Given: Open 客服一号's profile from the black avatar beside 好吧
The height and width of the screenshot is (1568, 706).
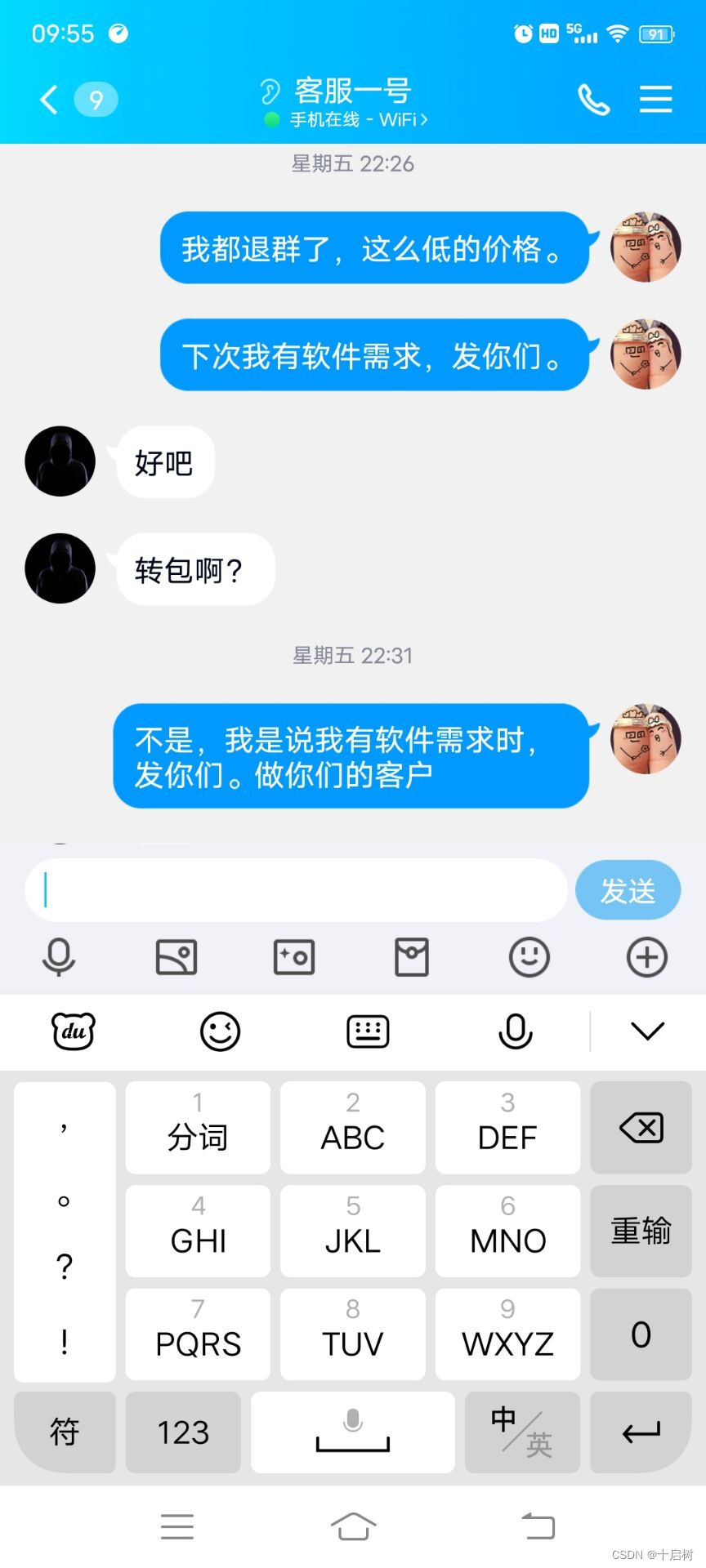Looking at the screenshot, I should coord(60,461).
